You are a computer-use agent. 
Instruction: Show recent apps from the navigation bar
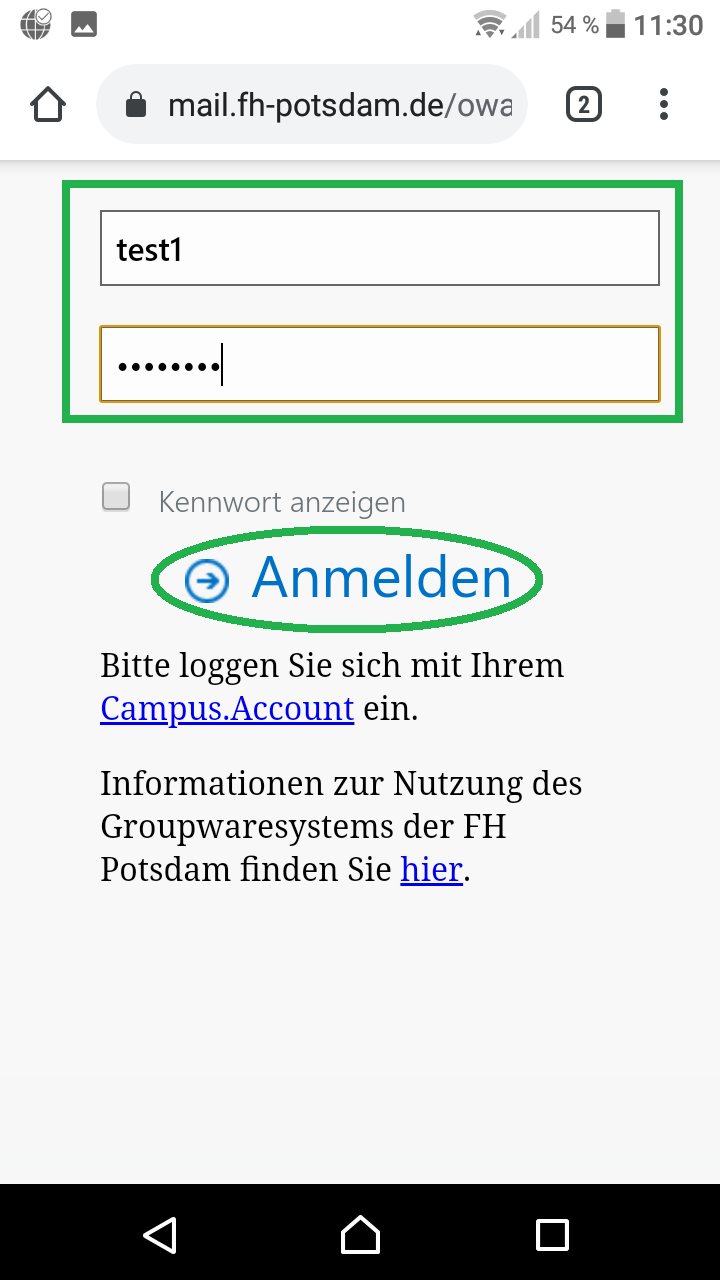(552, 1234)
